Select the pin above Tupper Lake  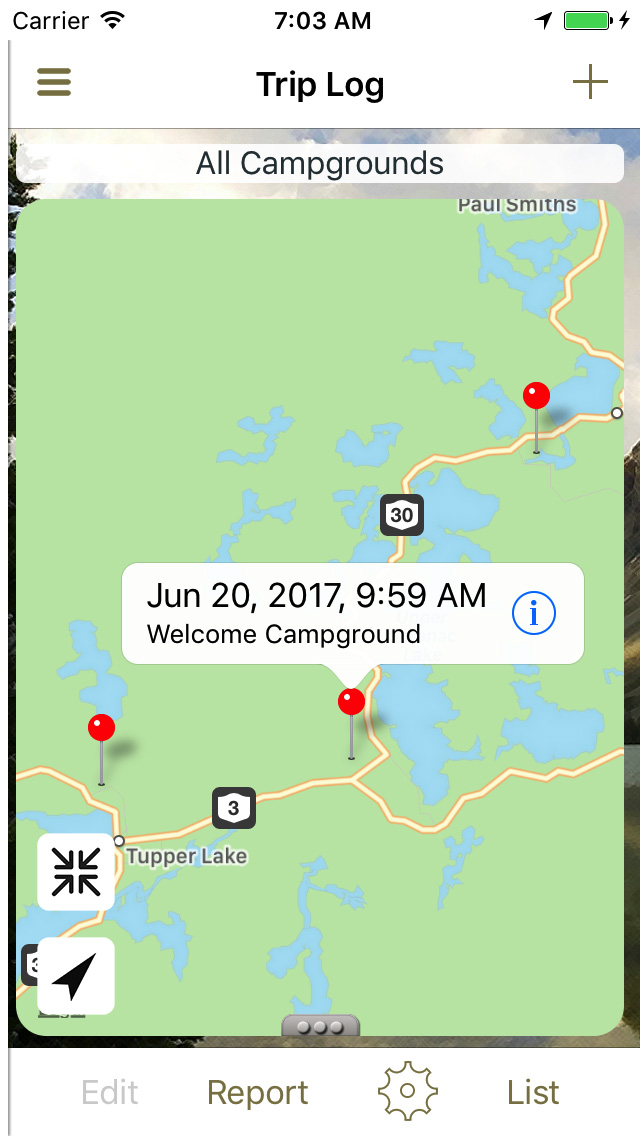tap(101, 730)
